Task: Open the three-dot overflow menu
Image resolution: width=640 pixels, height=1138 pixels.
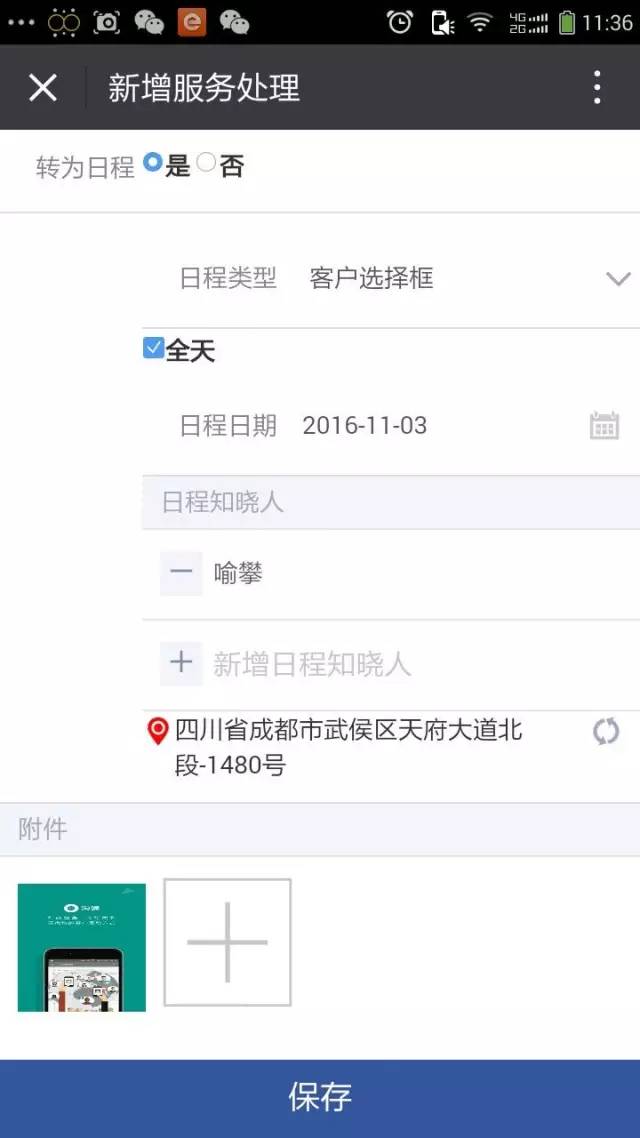Action: pos(597,88)
